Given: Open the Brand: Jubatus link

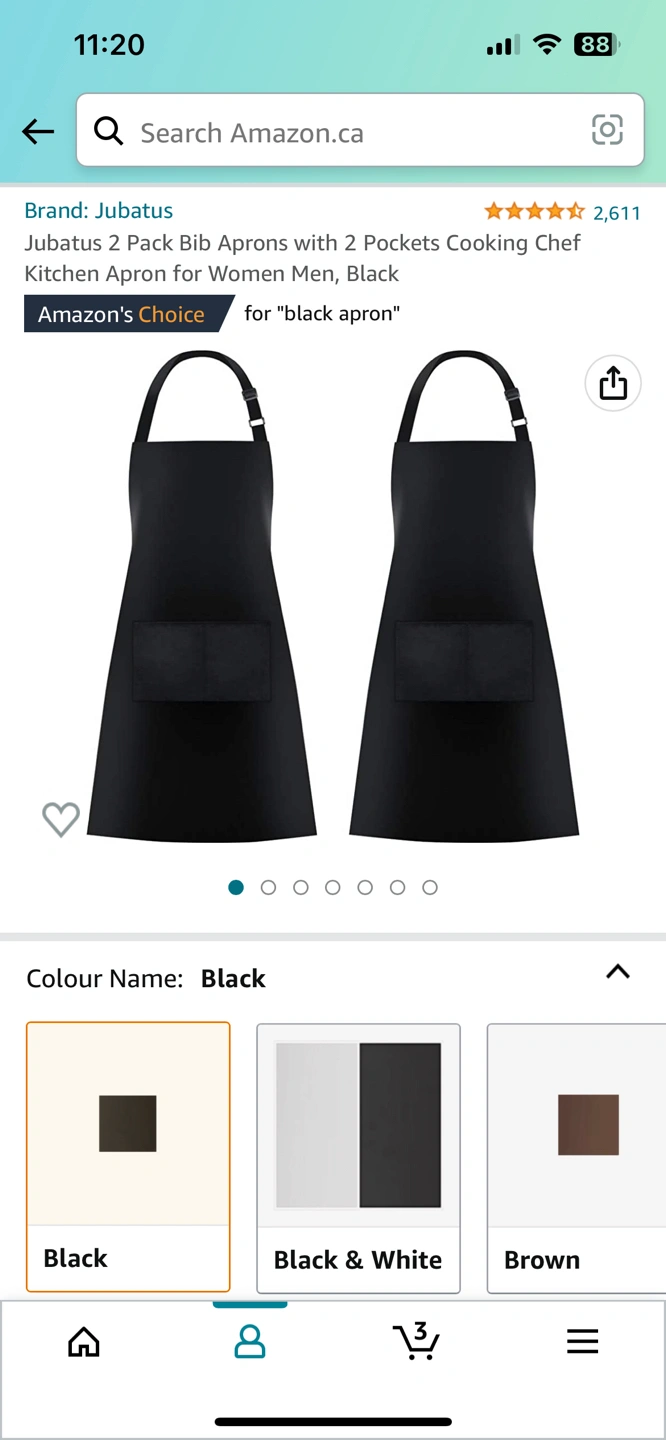Looking at the screenshot, I should point(99,211).
